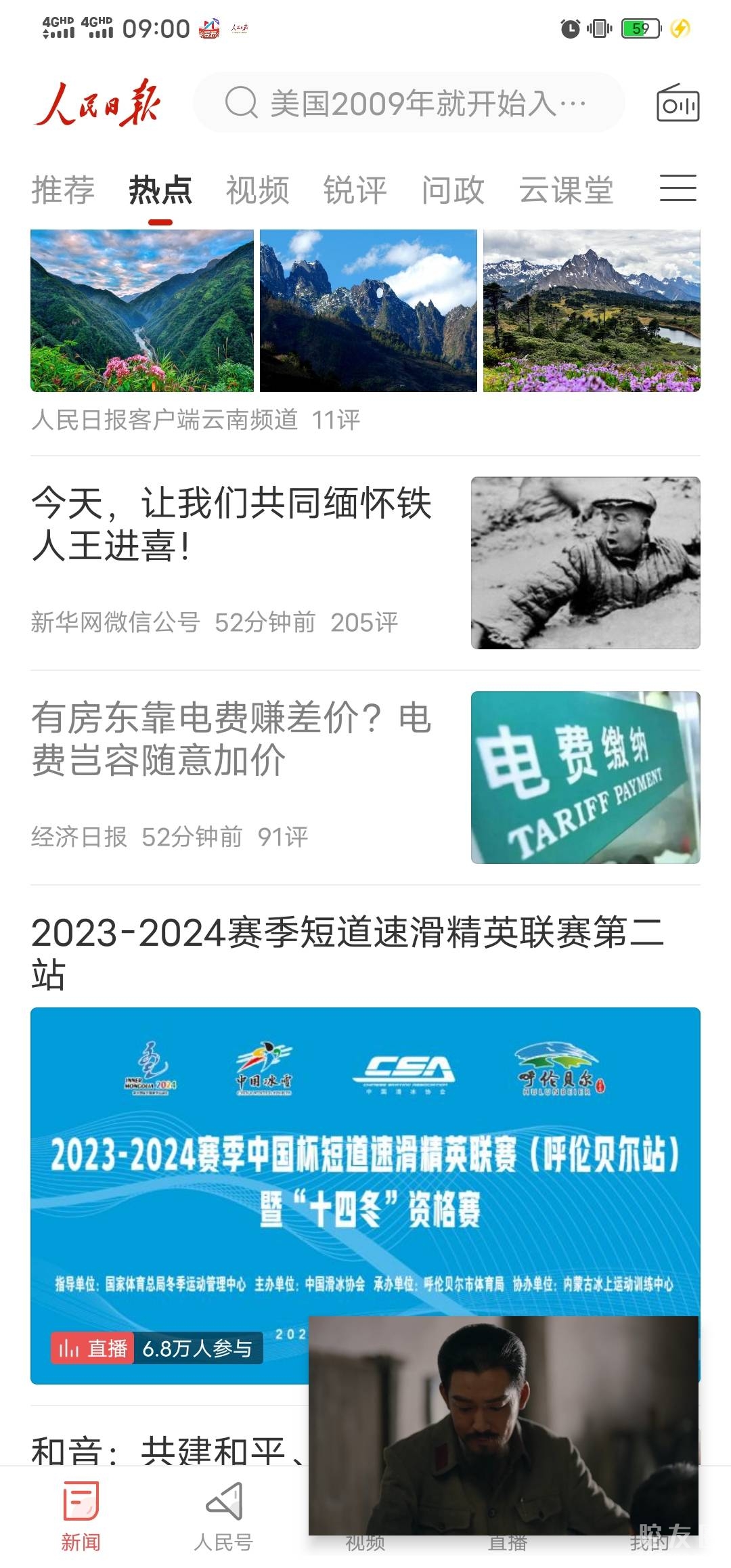
Task: Open the 电费岂容随意加价 article
Action: [x=231, y=739]
